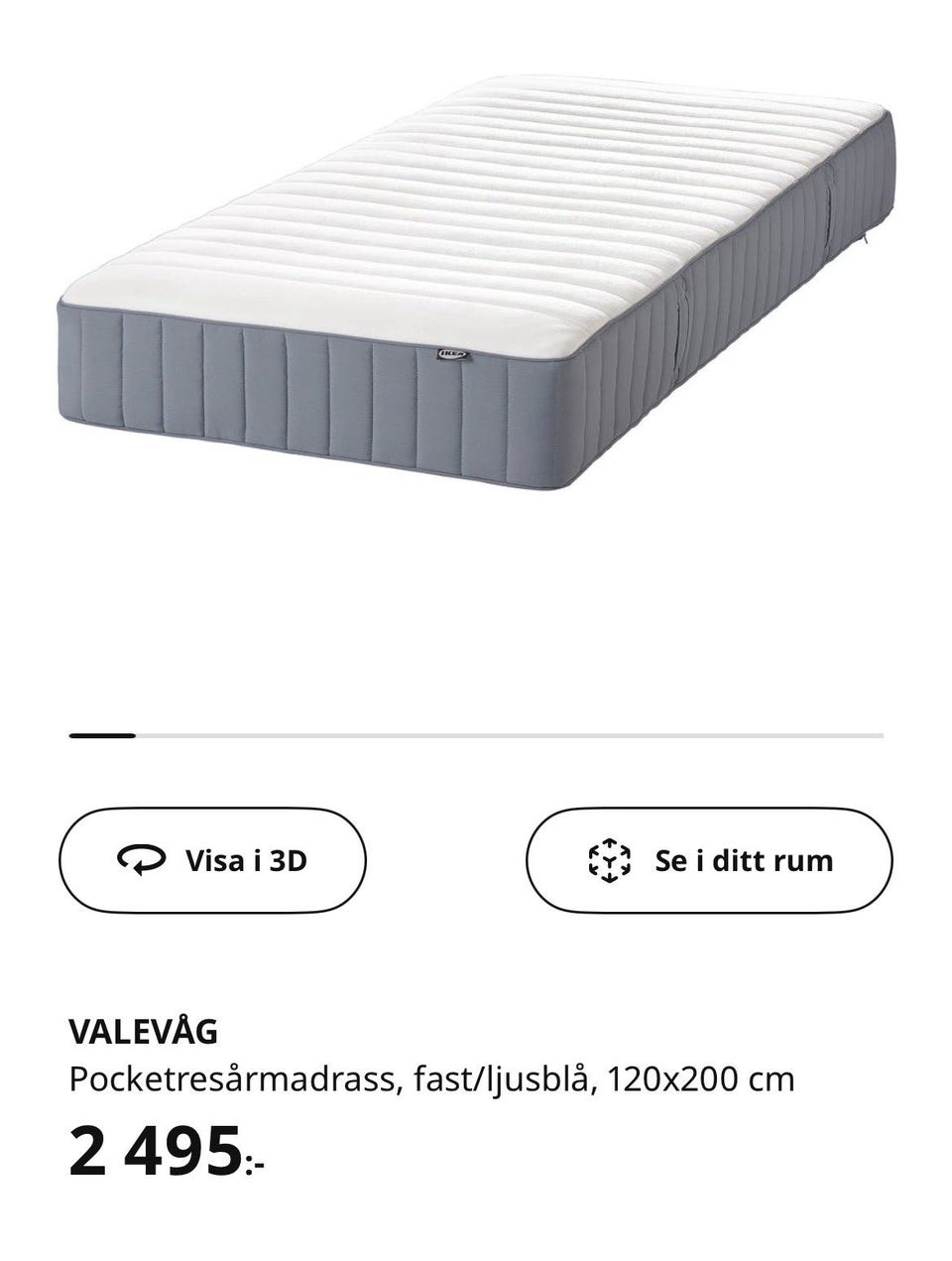This screenshot has width=952, height=1261.
Task: Open the VALEVÅG mattress product image
Action: (x=476, y=298)
